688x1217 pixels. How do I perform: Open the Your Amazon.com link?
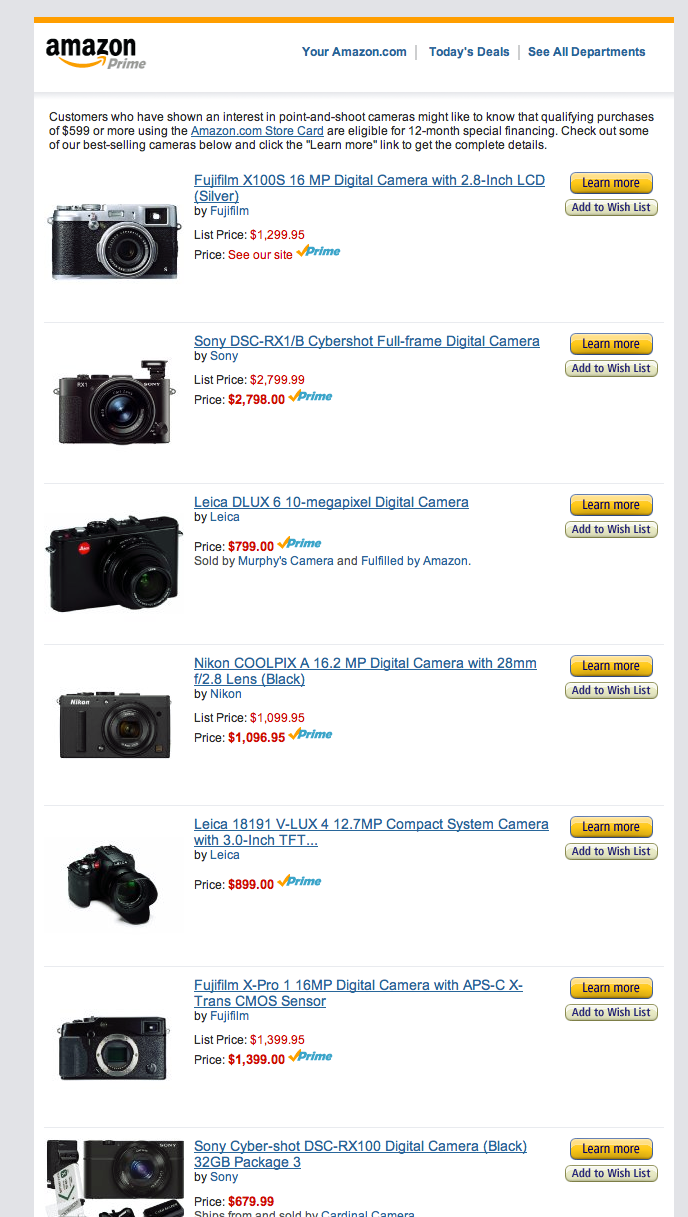click(x=354, y=52)
